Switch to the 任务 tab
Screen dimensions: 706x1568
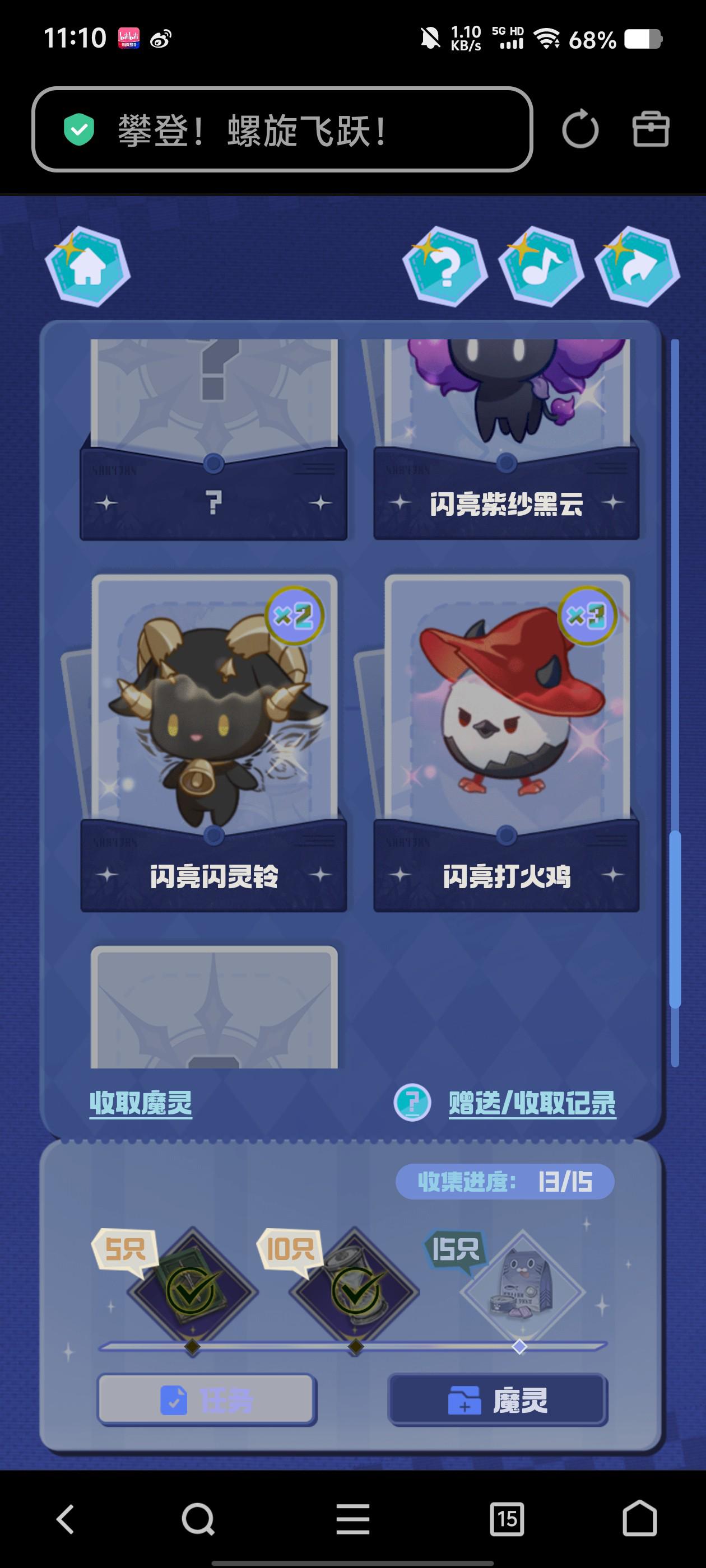coord(207,1400)
